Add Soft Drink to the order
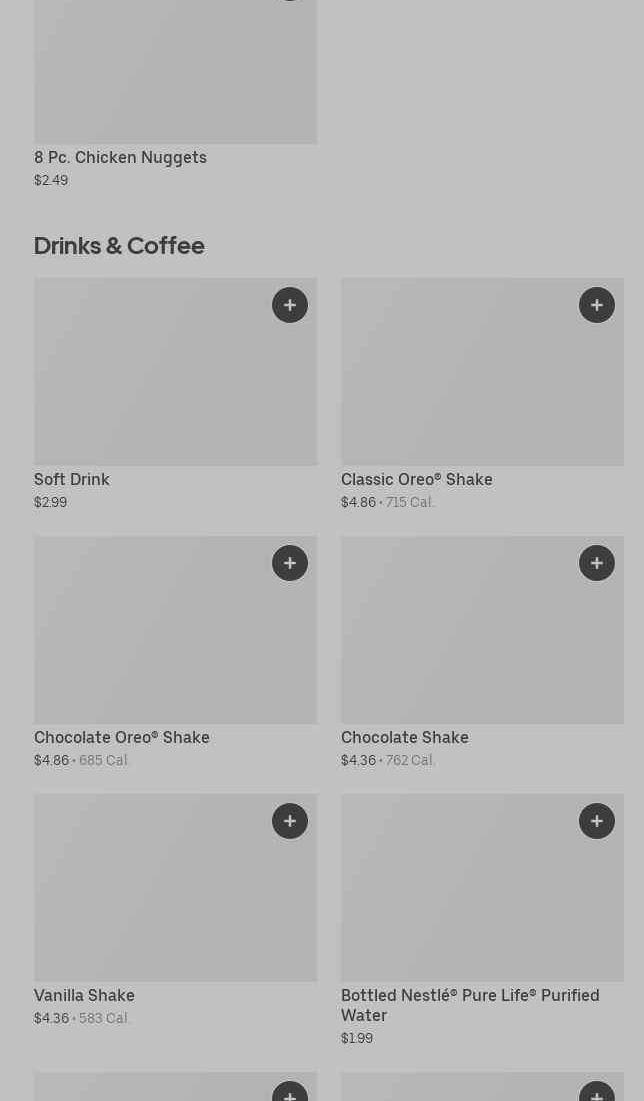The height and width of the screenshot is (1101, 644). [290, 305]
